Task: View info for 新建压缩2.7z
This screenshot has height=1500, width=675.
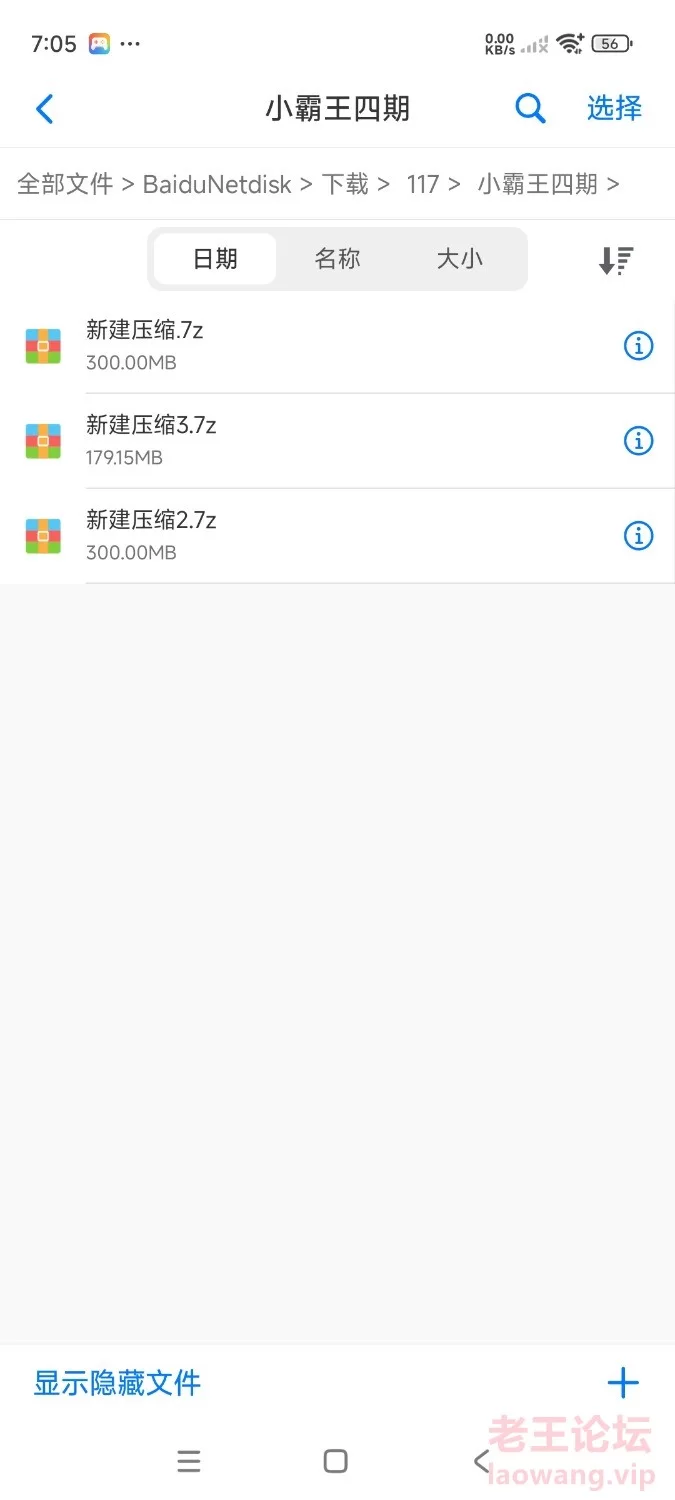Action: click(638, 536)
